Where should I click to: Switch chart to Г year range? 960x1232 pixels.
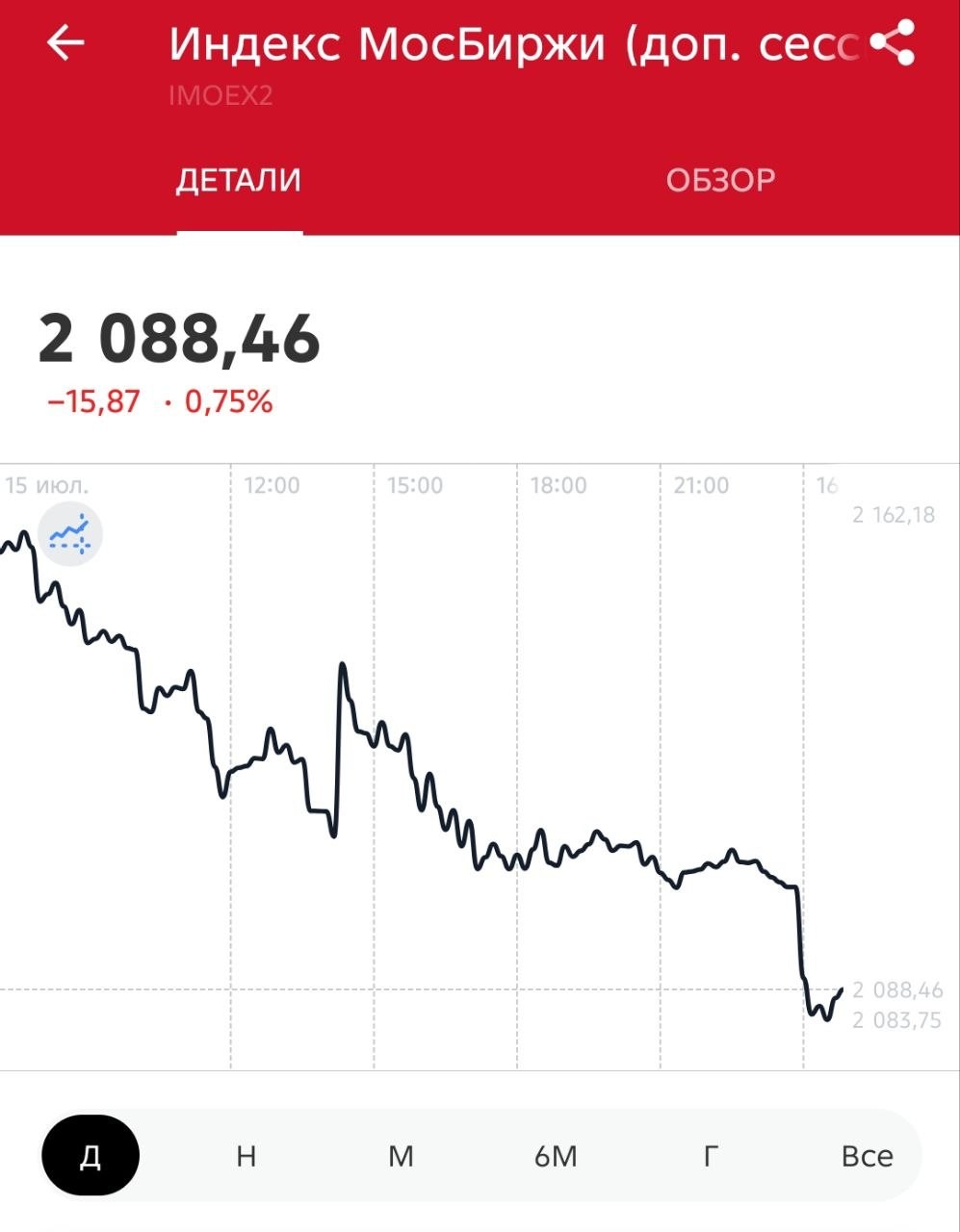click(x=711, y=1155)
